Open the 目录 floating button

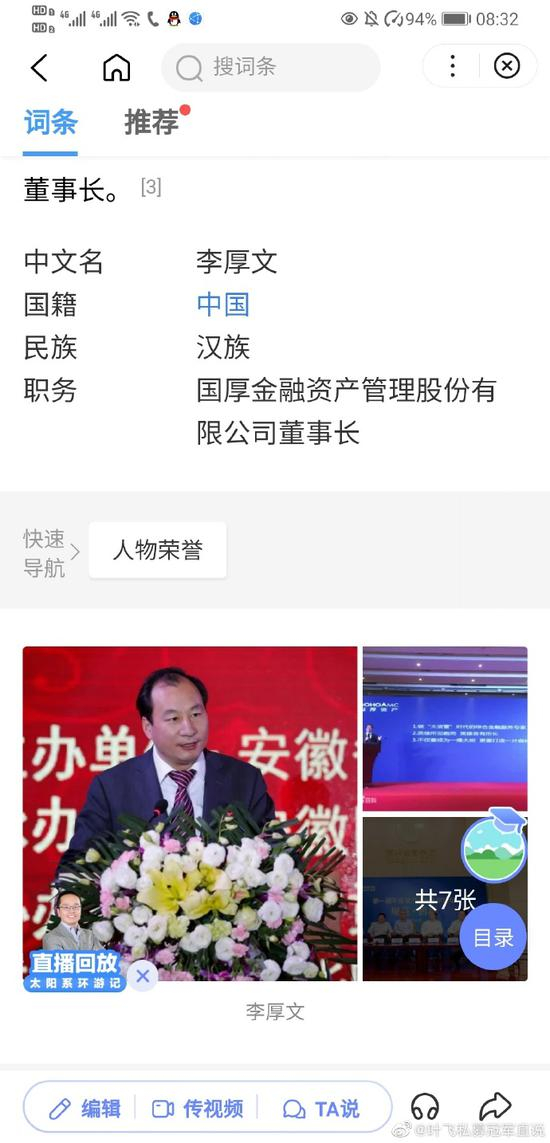[493, 937]
